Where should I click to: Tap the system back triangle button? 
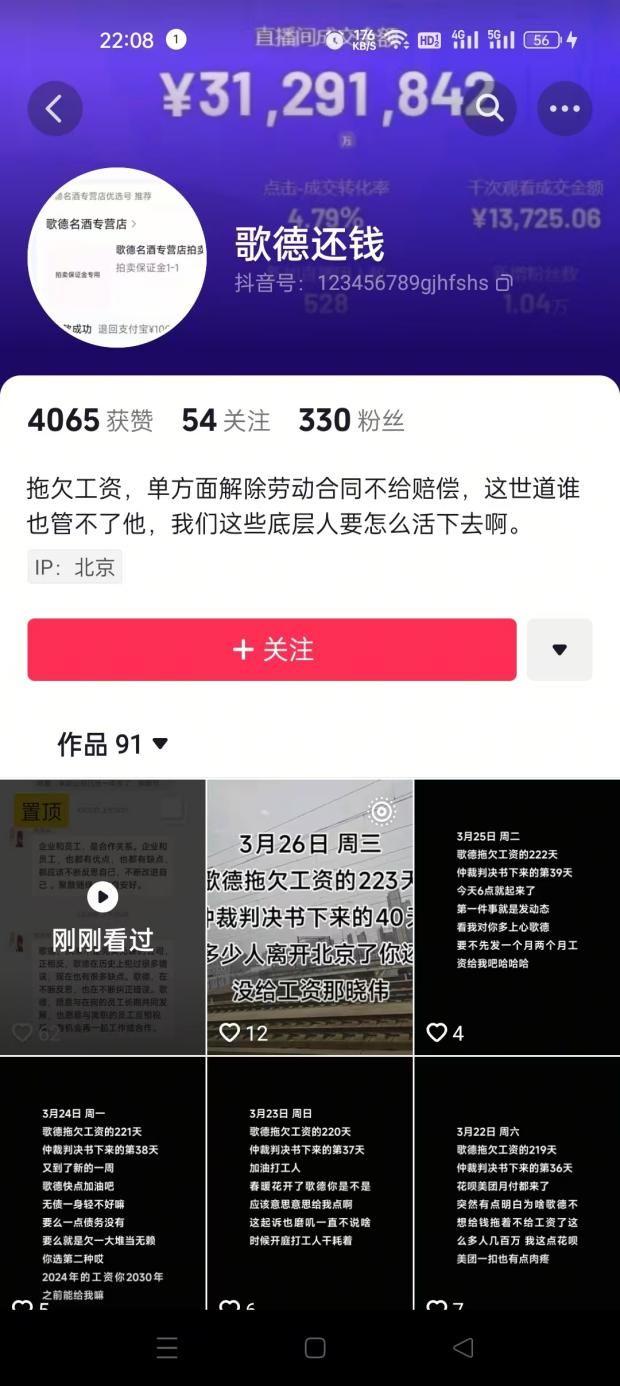click(x=462, y=1347)
